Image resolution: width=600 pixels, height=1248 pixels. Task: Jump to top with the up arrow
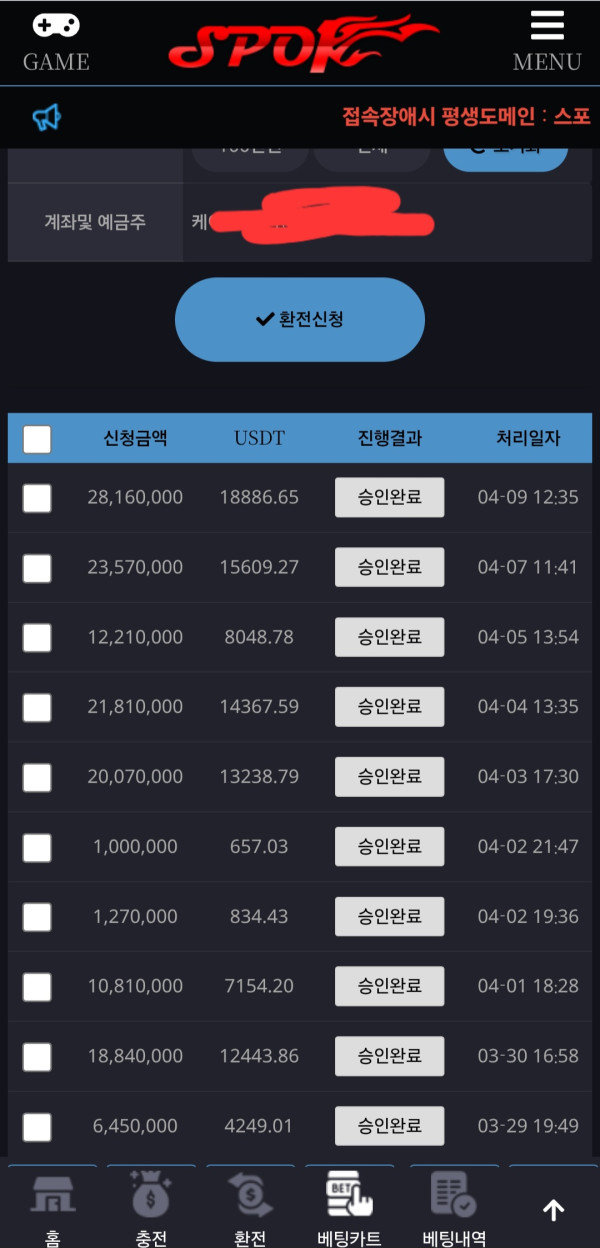(x=554, y=1211)
